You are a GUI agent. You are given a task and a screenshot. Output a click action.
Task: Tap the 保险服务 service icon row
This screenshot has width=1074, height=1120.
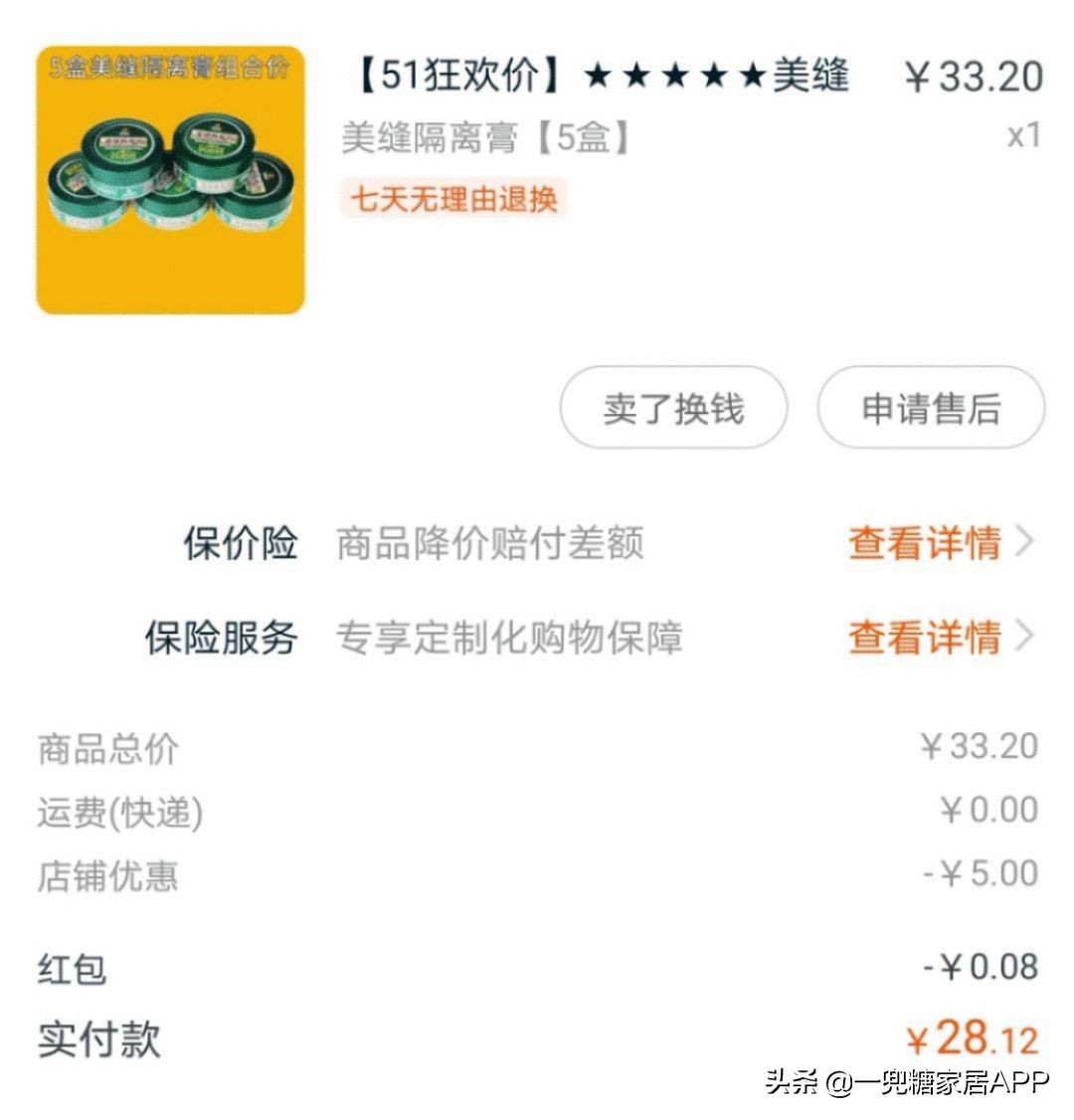224,637
